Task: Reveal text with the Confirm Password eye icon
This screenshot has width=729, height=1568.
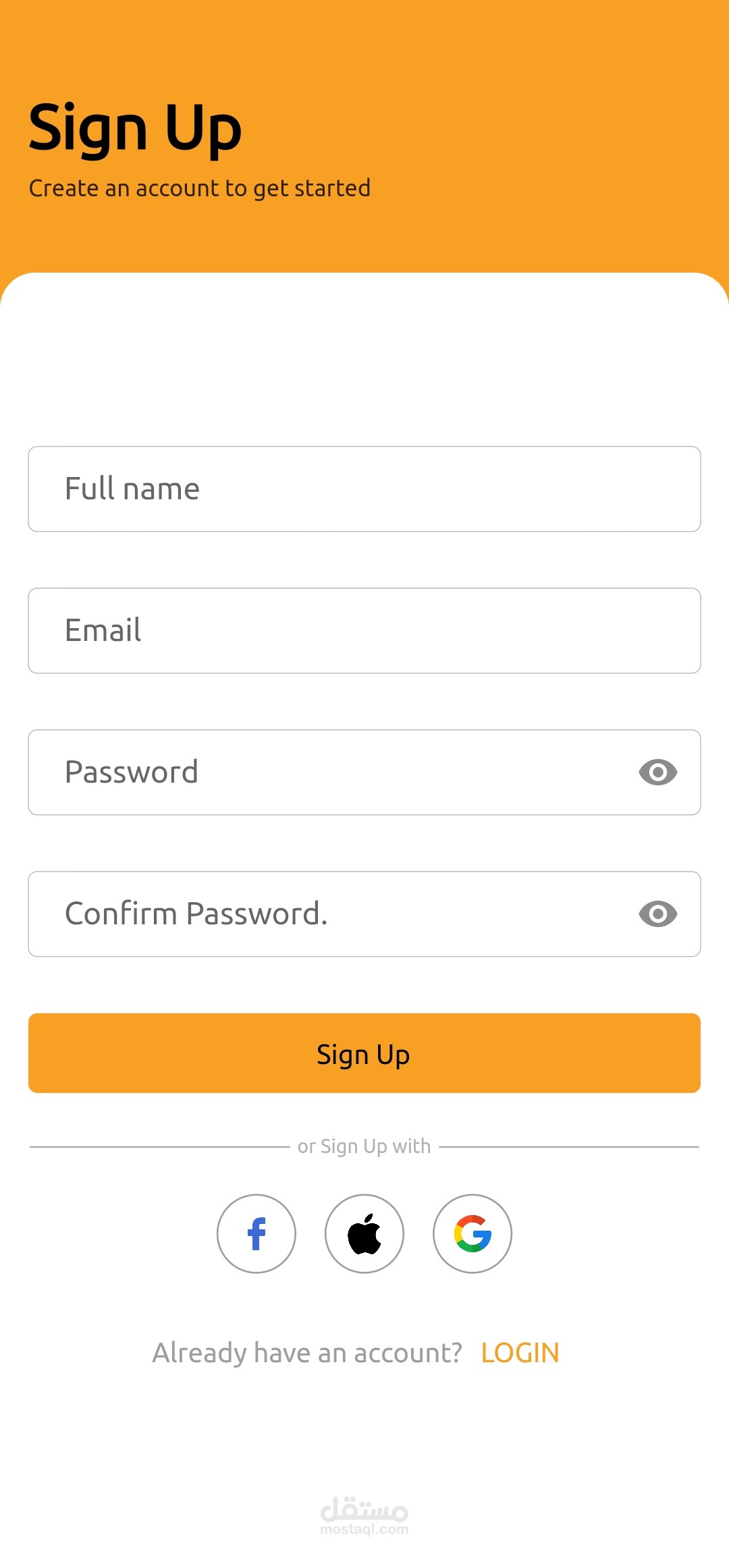Action: (658, 914)
